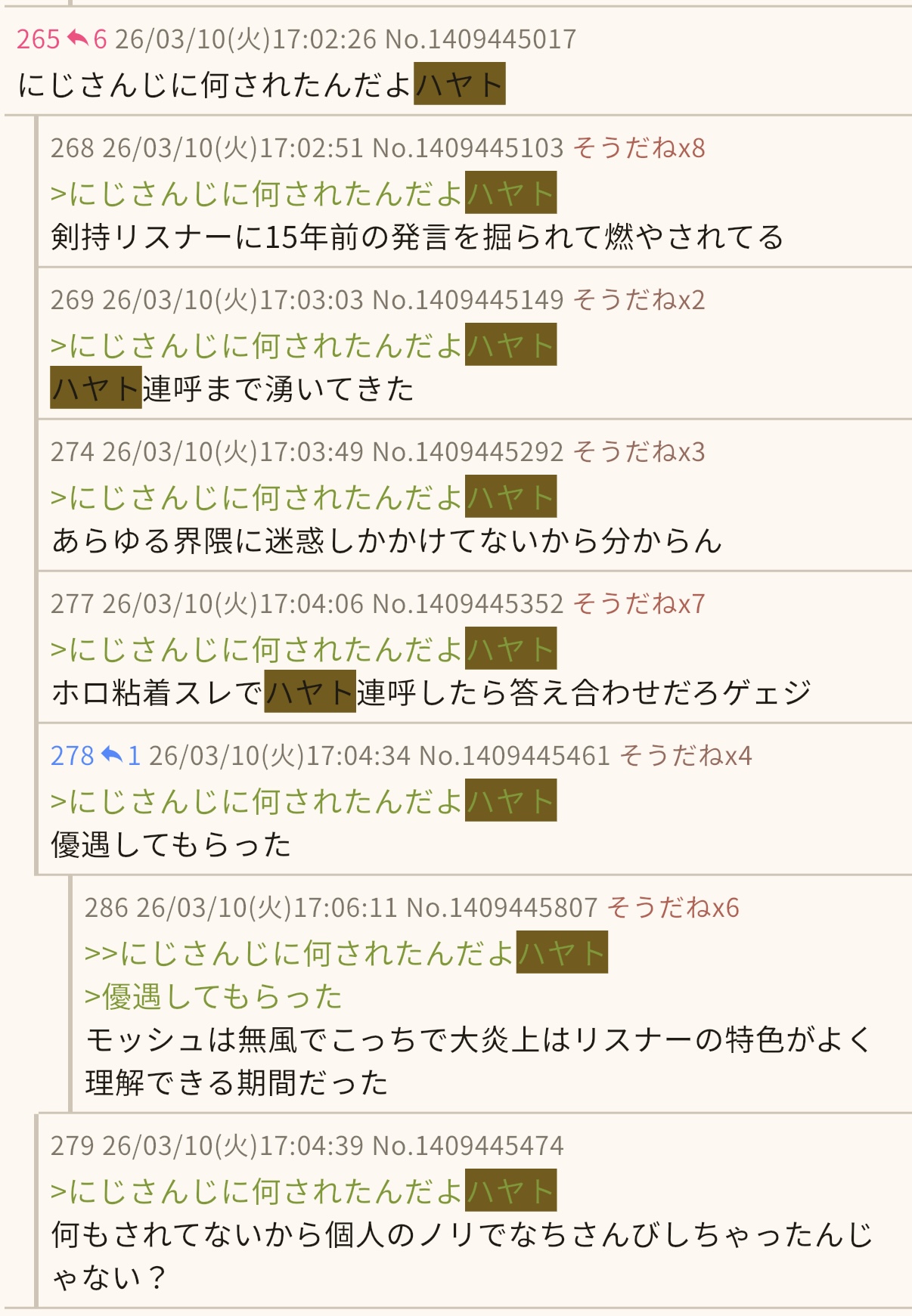
Task: Open post menu for No.1409445474
Action: pos(469,1146)
